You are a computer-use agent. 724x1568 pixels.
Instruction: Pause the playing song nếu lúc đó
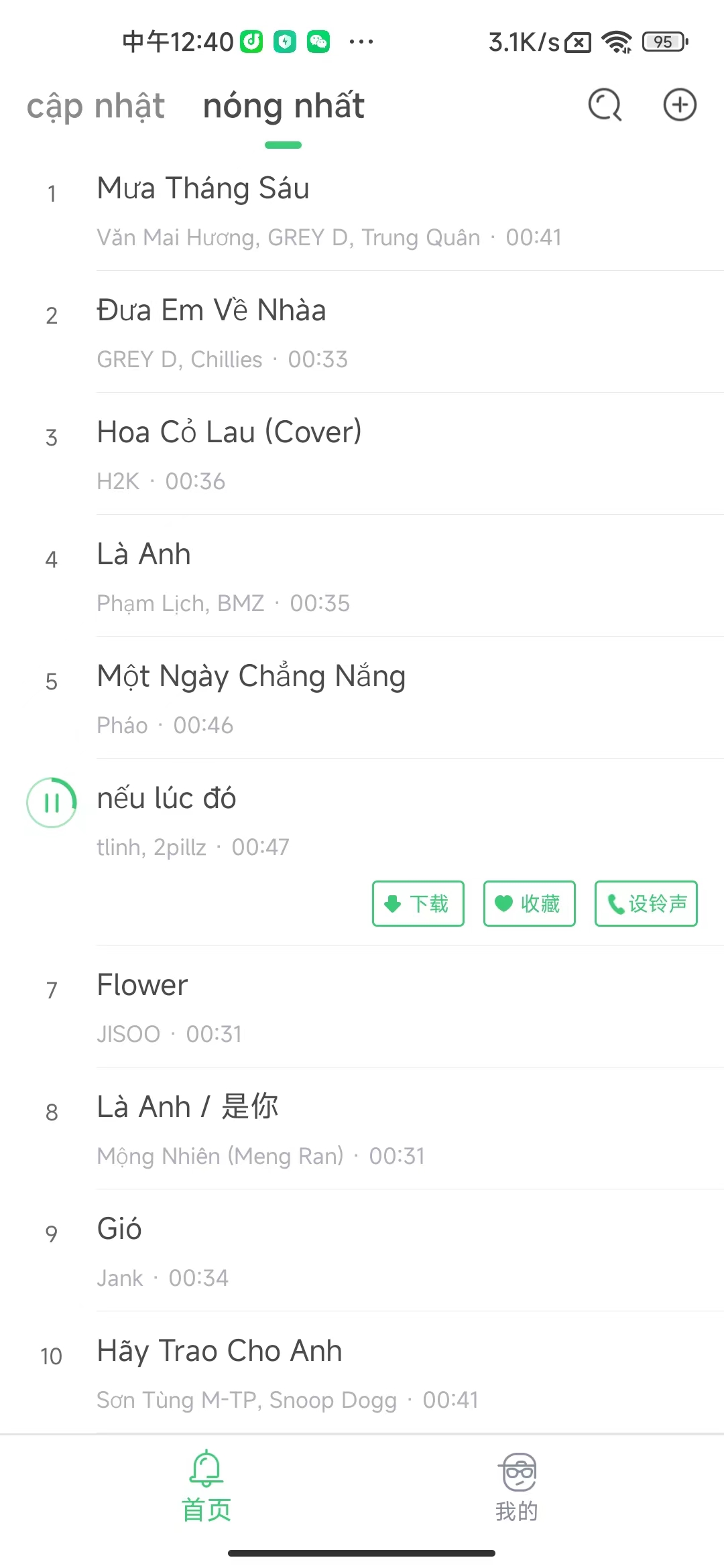pos(52,802)
